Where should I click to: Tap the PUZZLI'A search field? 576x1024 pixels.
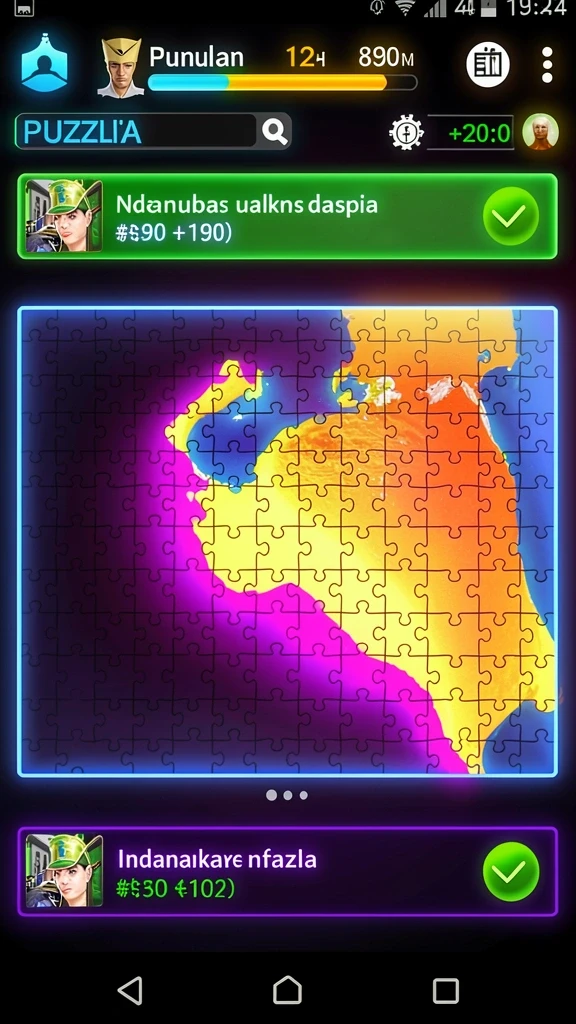[136, 132]
